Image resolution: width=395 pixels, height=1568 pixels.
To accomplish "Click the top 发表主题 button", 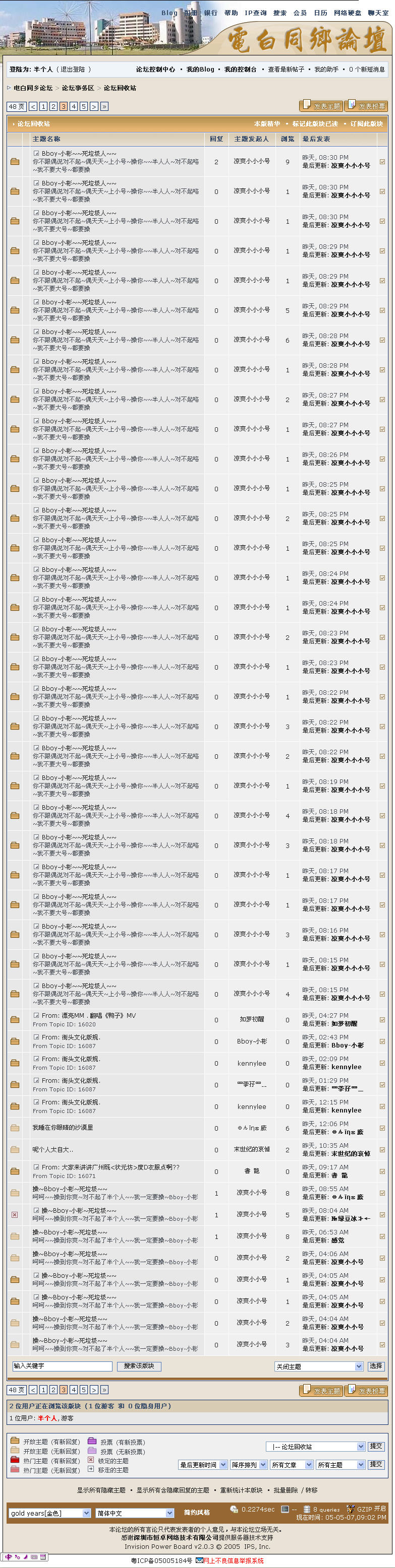I will 321,106.
